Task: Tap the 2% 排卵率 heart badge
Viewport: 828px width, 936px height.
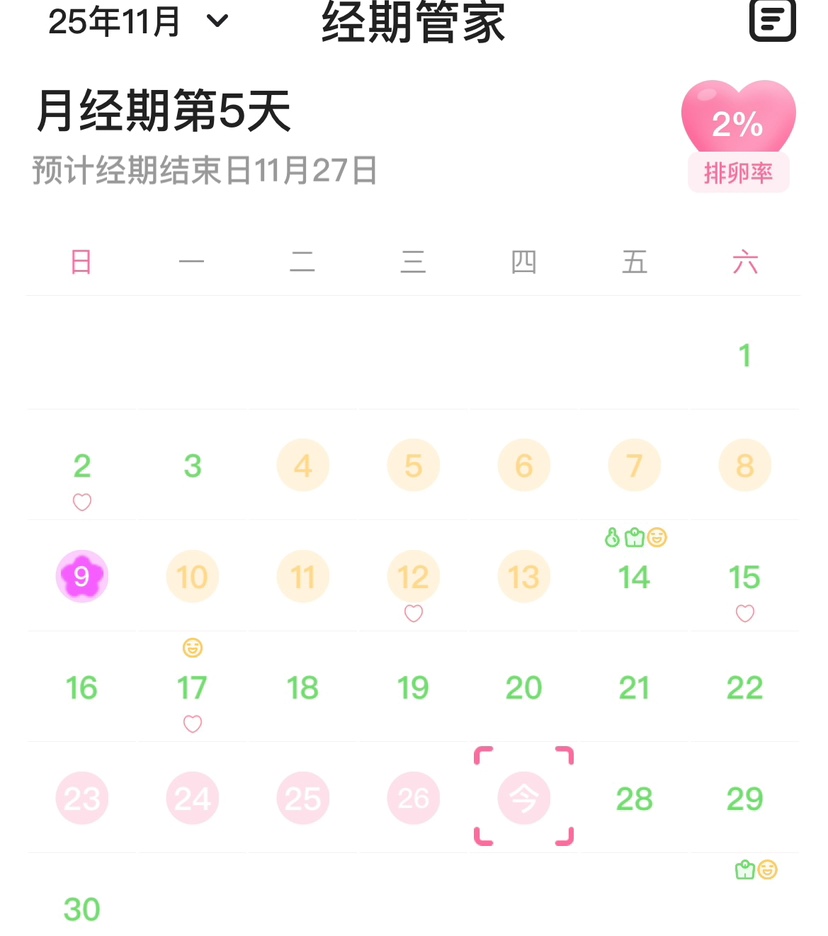Action: 738,135
